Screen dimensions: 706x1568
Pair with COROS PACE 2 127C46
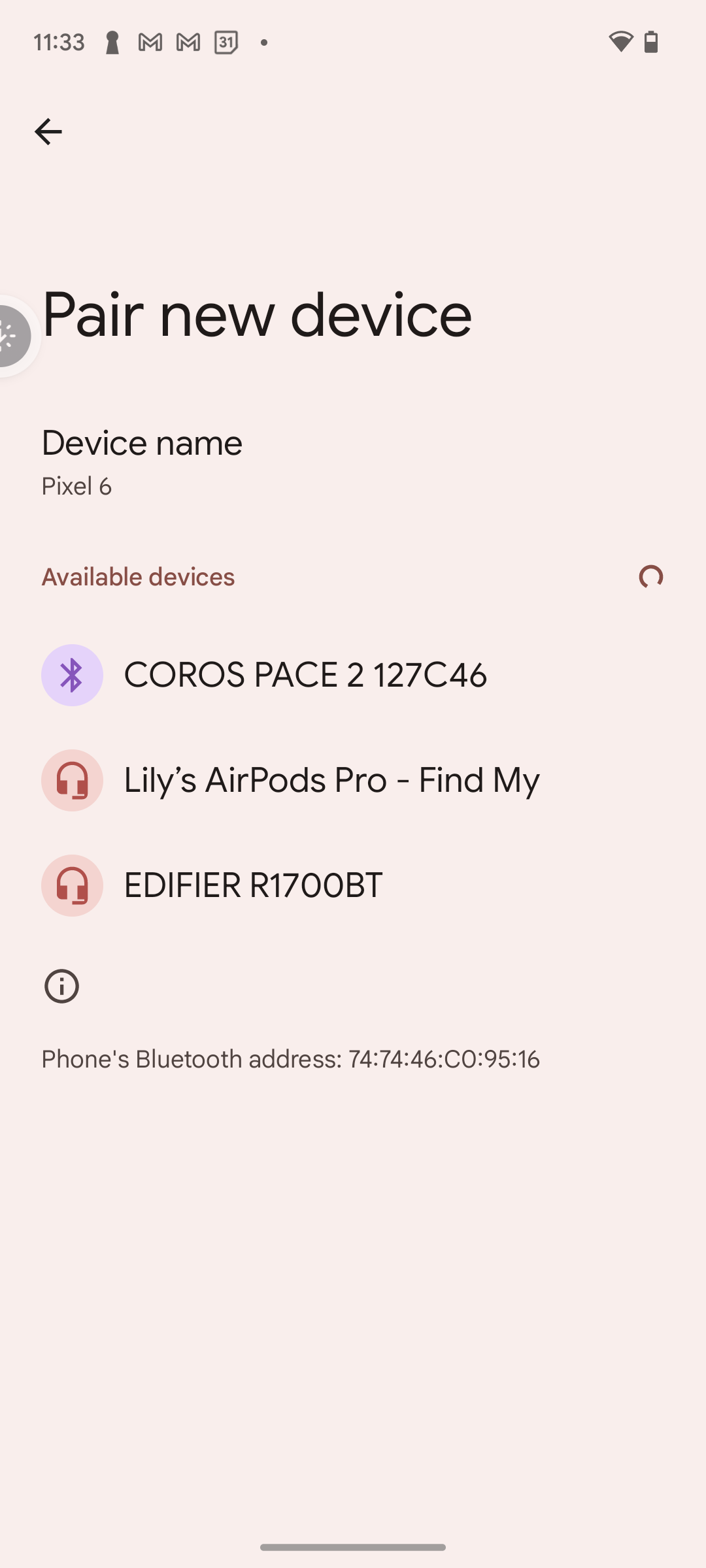click(305, 675)
